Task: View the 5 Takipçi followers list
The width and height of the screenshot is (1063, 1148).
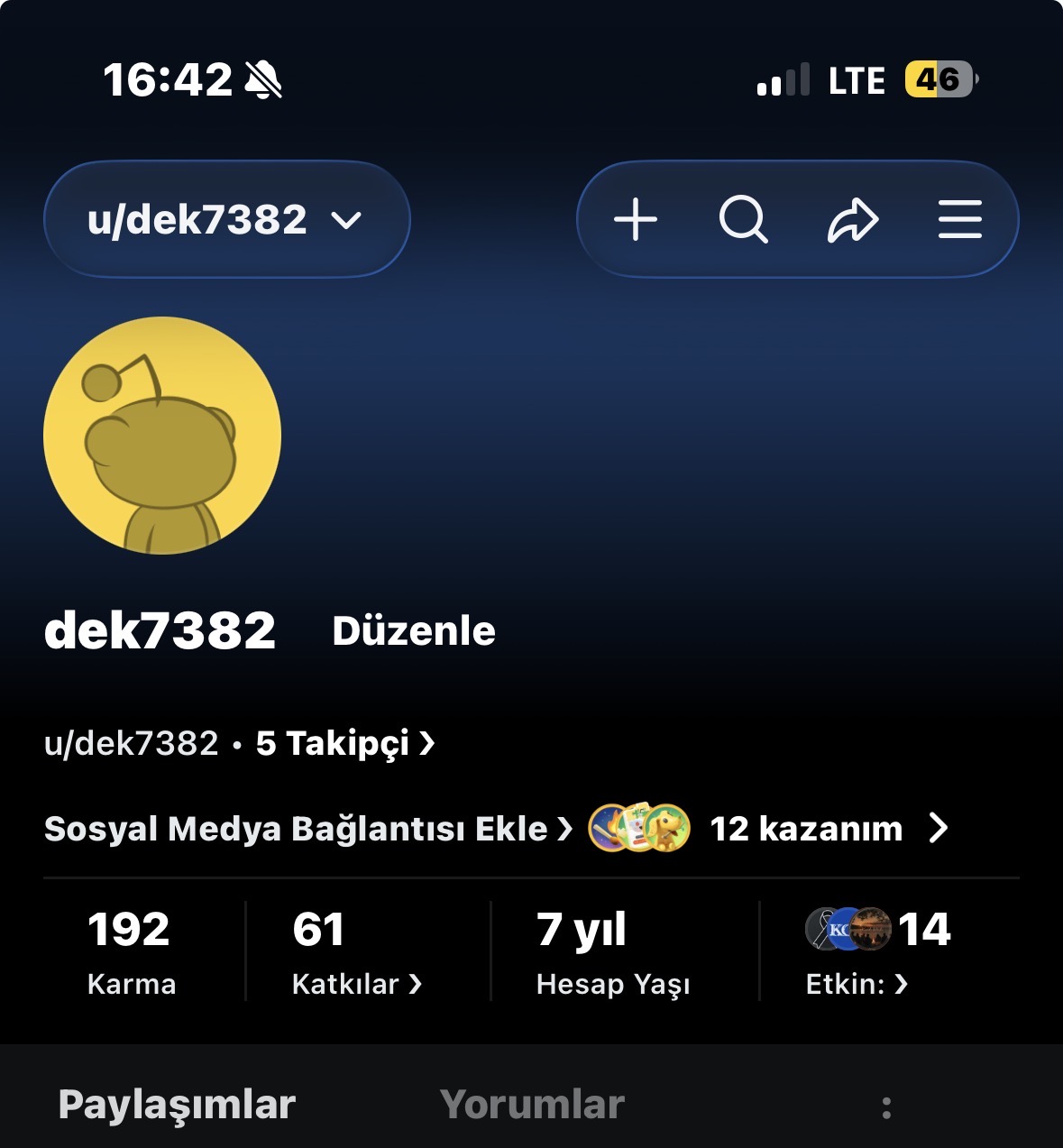Action: click(345, 743)
